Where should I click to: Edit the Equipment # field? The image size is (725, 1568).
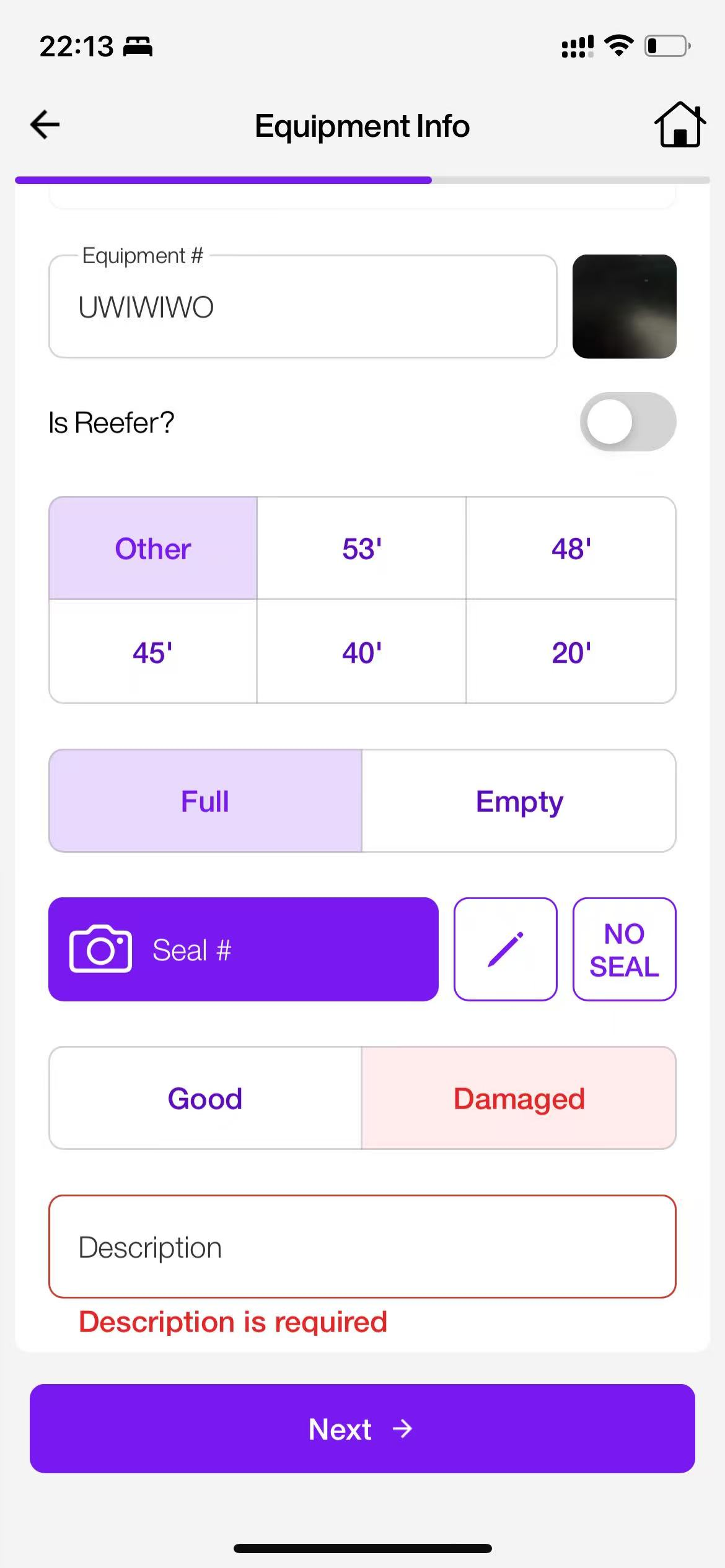pos(302,307)
